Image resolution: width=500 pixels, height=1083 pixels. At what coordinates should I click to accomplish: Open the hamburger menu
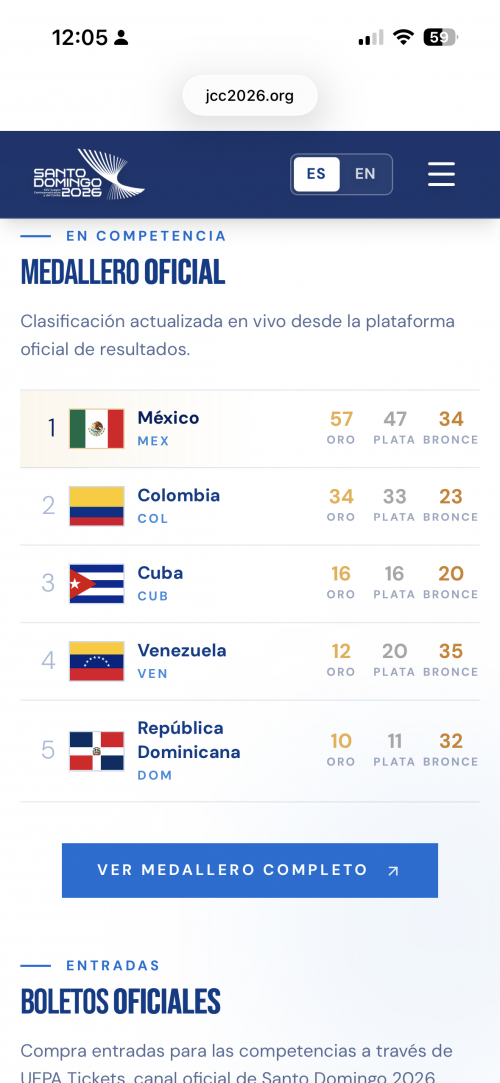[x=441, y=174]
